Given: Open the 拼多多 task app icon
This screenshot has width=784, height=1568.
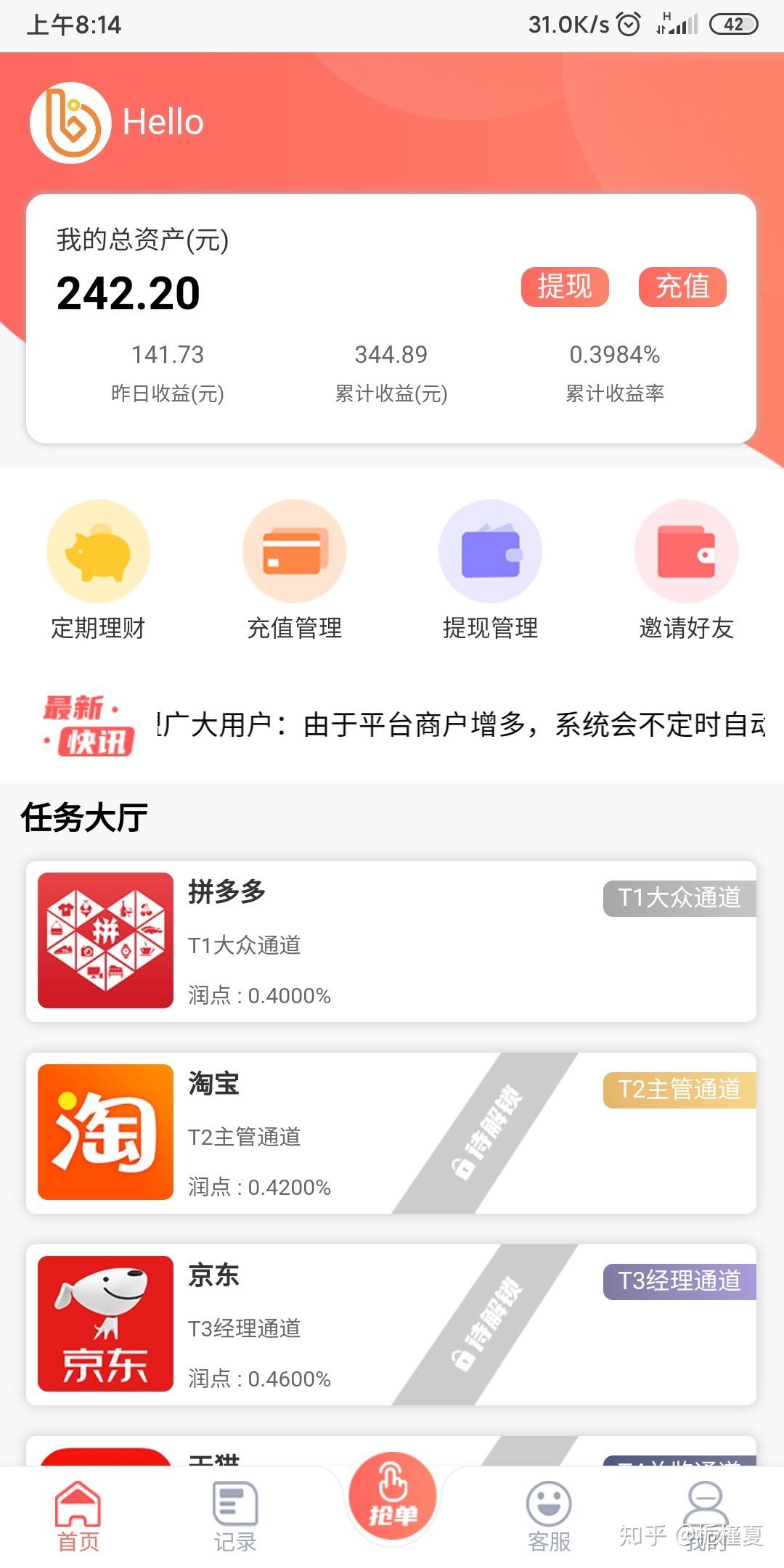Looking at the screenshot, I should [x=105, y=936].
